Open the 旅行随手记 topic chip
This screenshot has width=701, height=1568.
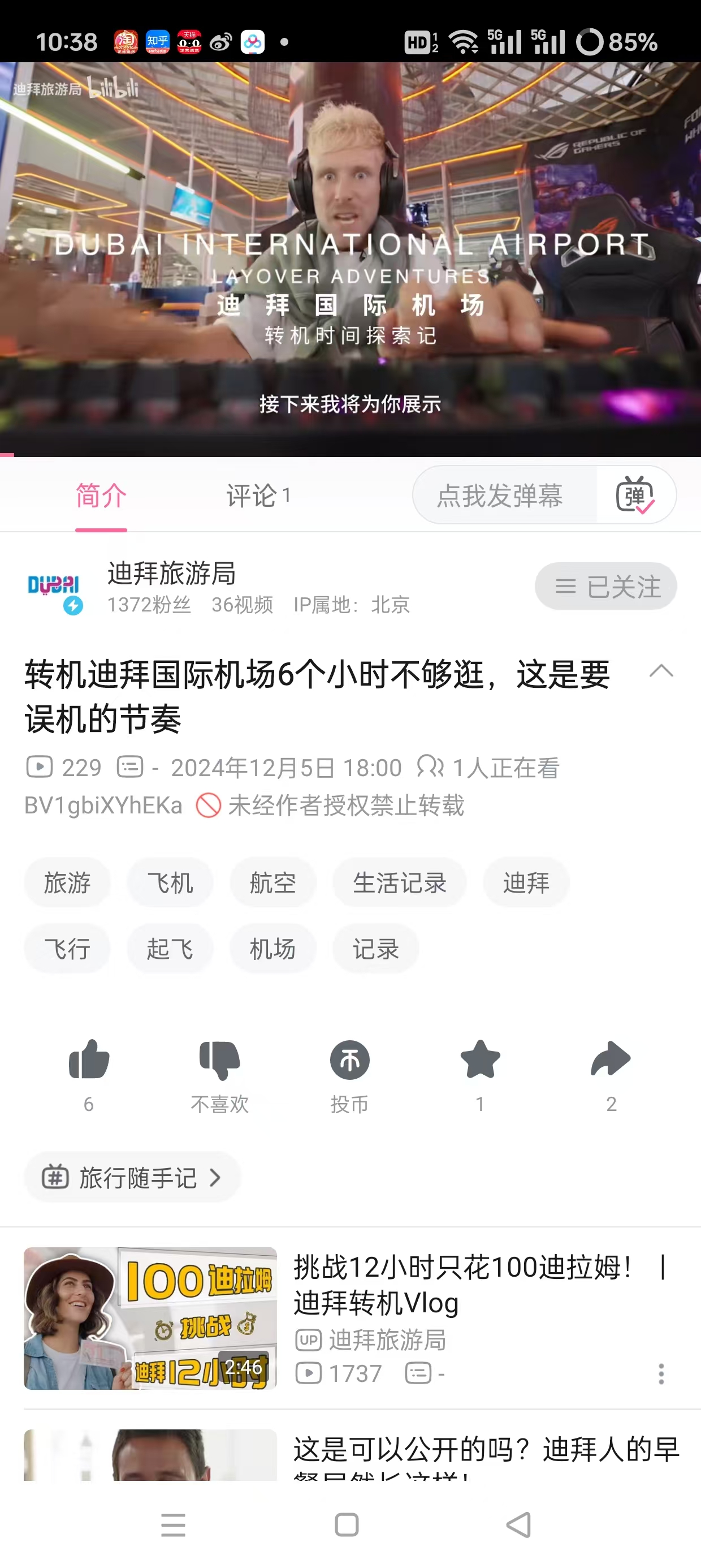[x=131, y=1177]
